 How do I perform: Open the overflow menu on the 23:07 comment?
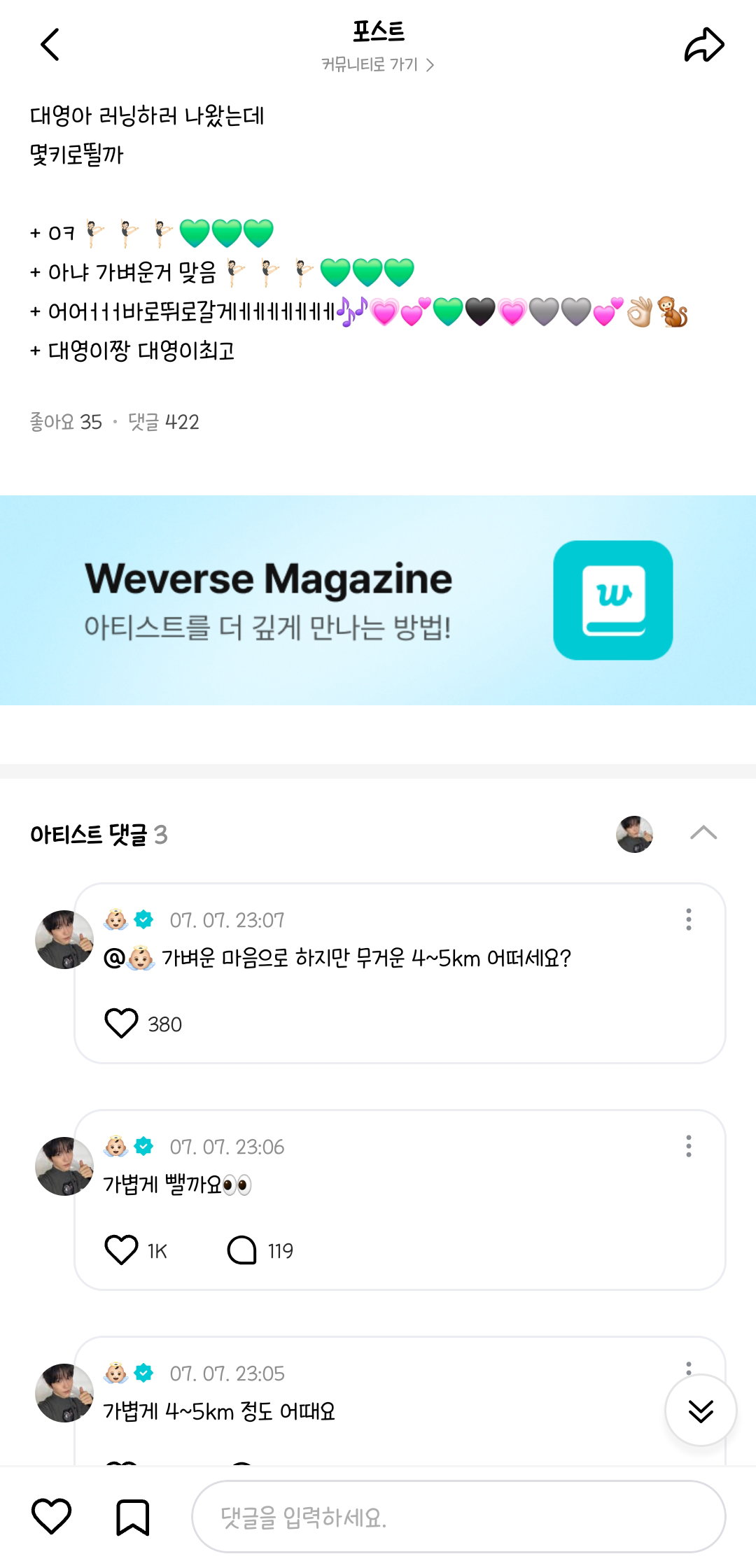pos(689,919)
